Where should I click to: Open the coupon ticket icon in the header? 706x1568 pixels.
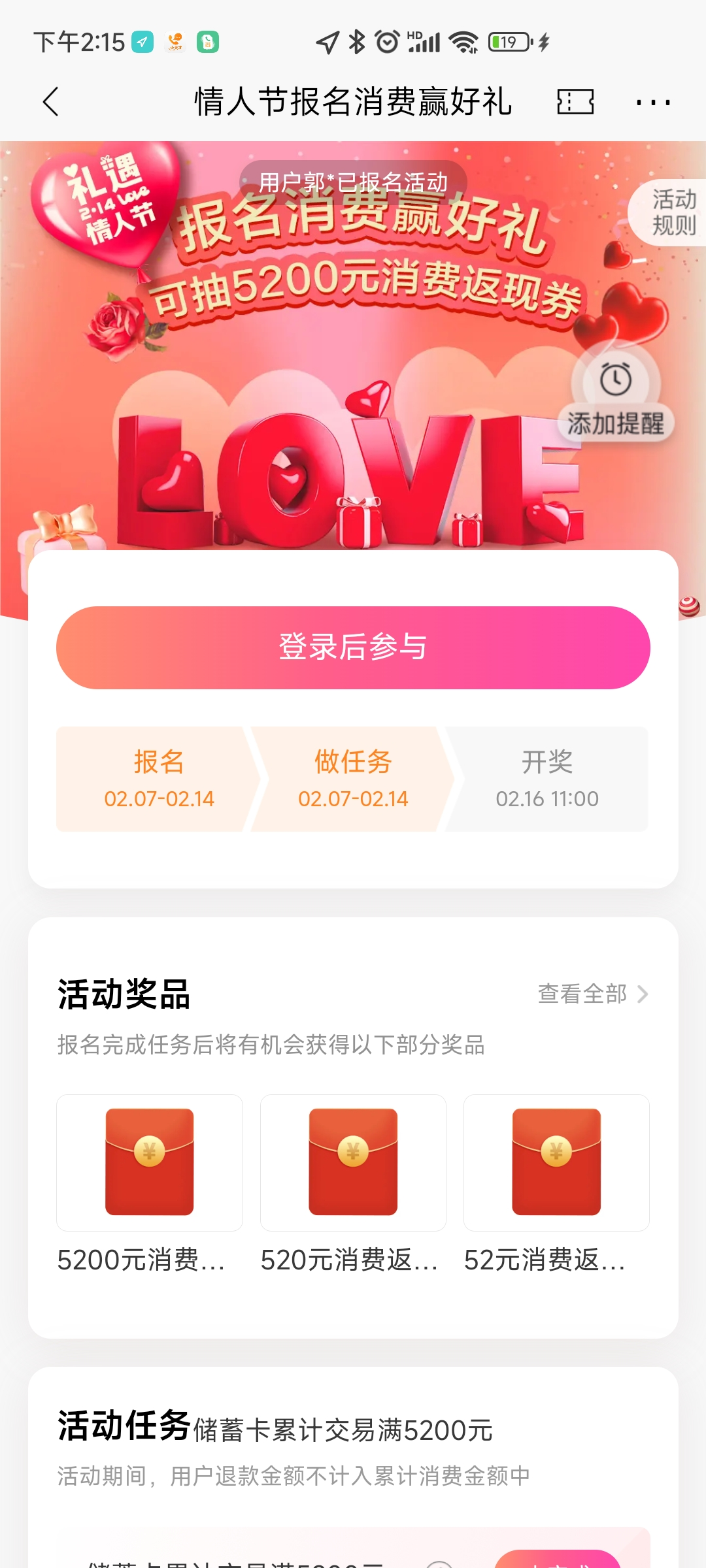(575, 102)
